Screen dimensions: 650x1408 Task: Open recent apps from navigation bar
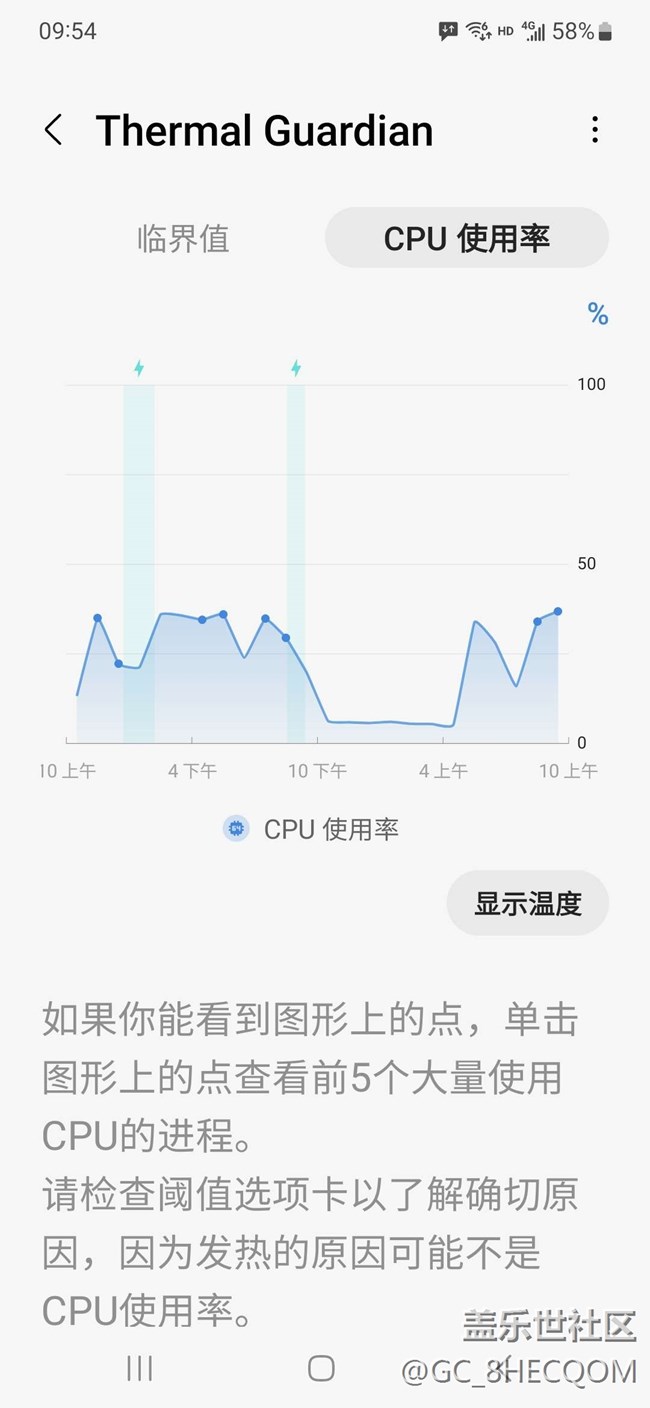pyautogui.click(x=140, y=1369)
